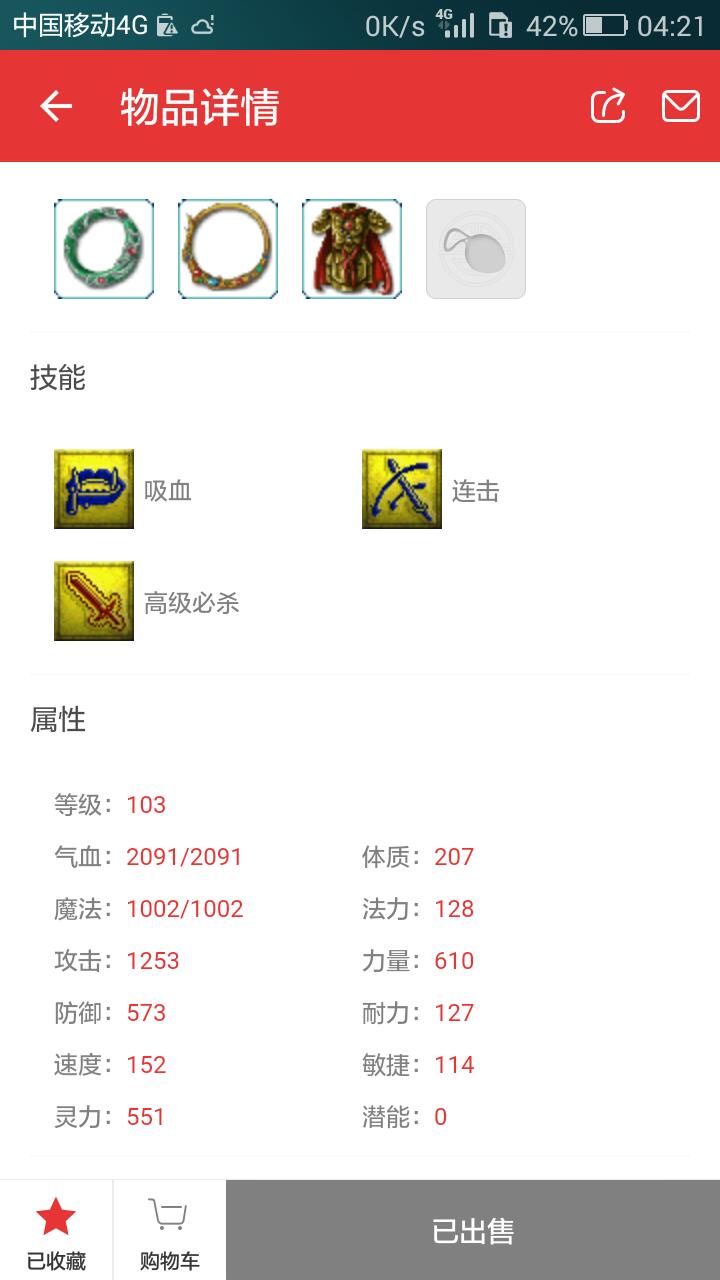View the red caped armor equipment
720x1280 pixels.
[x=352, y=249]
